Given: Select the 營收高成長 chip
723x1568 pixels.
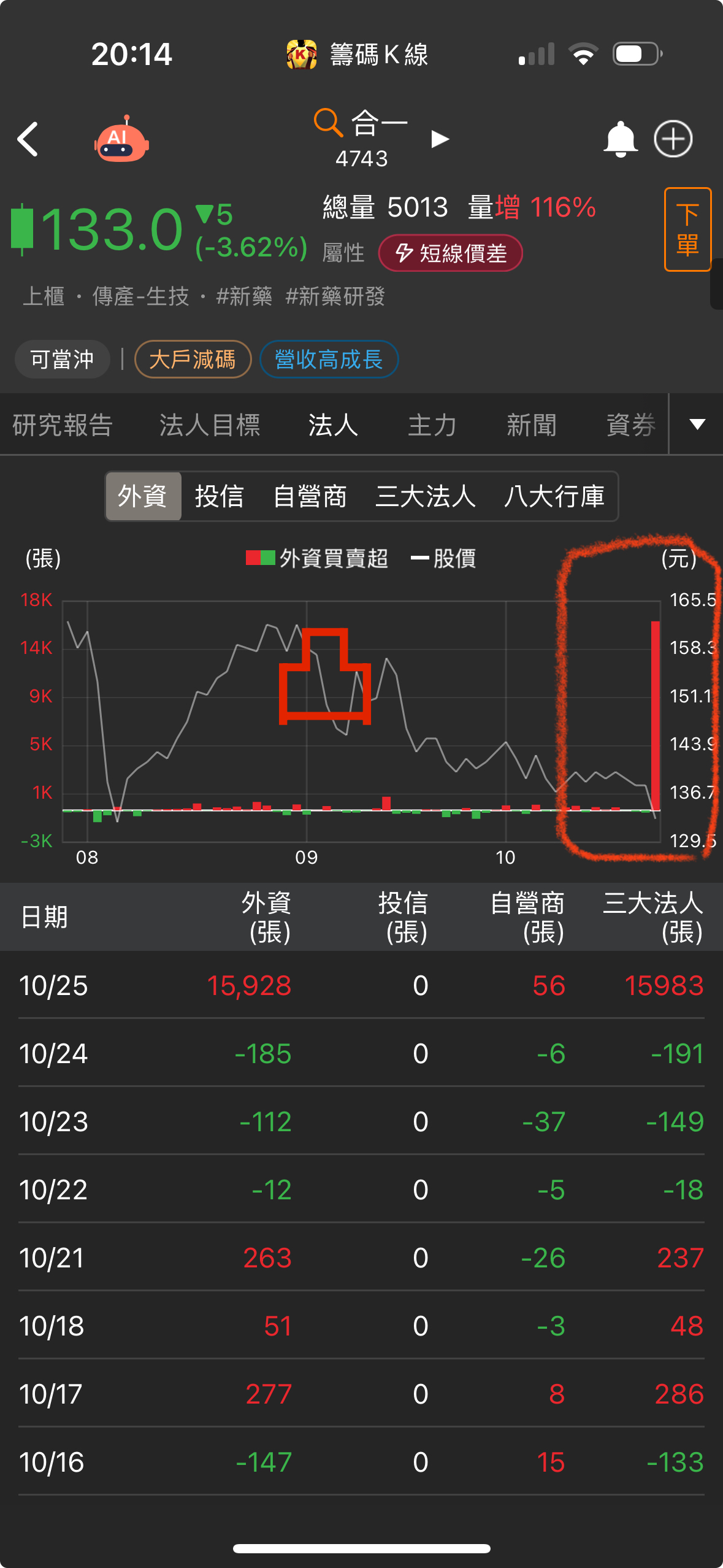Looking at the screenshot, I should point(329,359).
